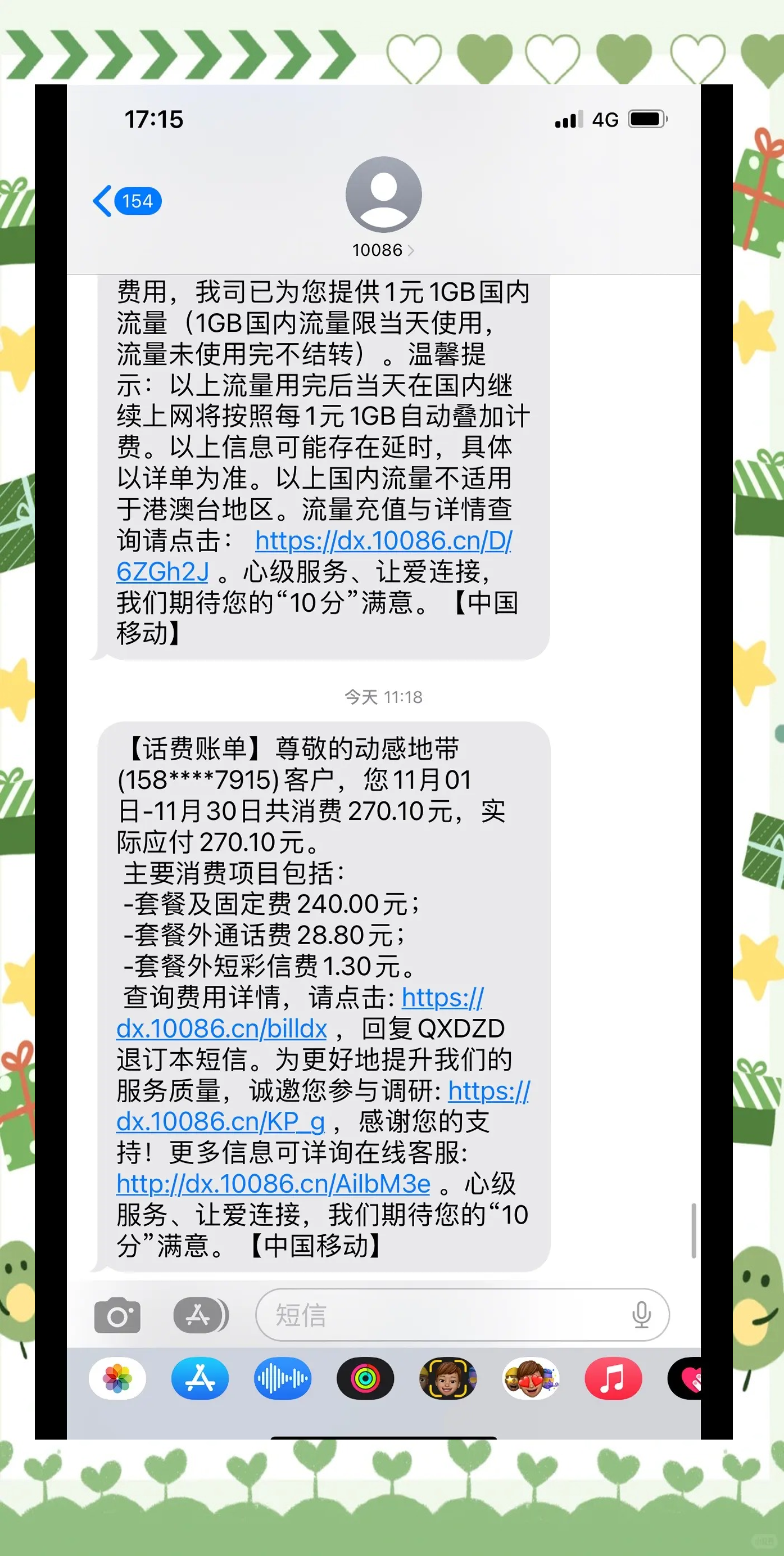Viewport: 784px width, 1556px height.
Task: Open the dx.10086.cn/D/6ZGh2J link
Action: click(314, 556)
